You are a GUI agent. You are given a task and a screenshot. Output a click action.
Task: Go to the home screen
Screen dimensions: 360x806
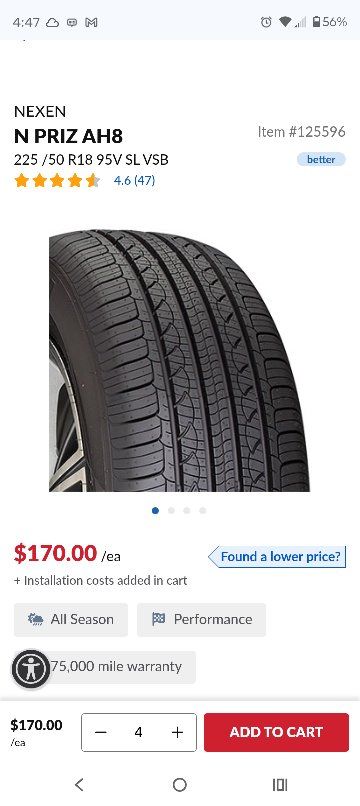click(179, 784)
